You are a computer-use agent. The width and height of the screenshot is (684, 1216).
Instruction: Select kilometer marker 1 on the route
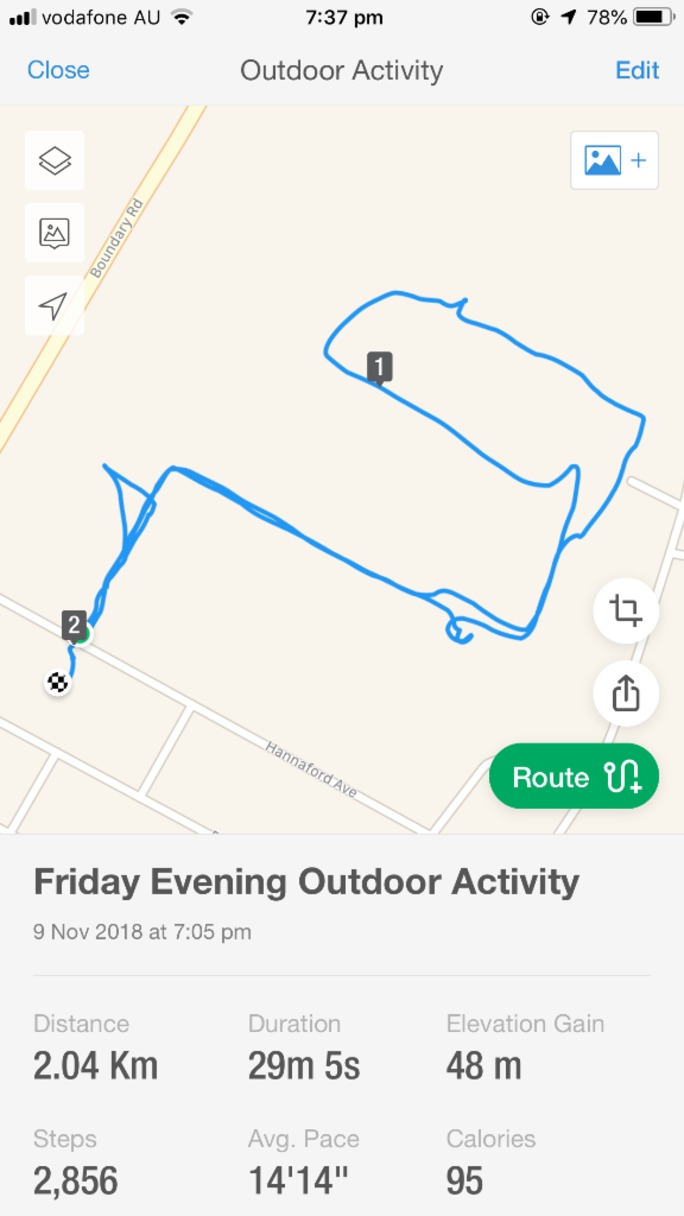[379, 367]
